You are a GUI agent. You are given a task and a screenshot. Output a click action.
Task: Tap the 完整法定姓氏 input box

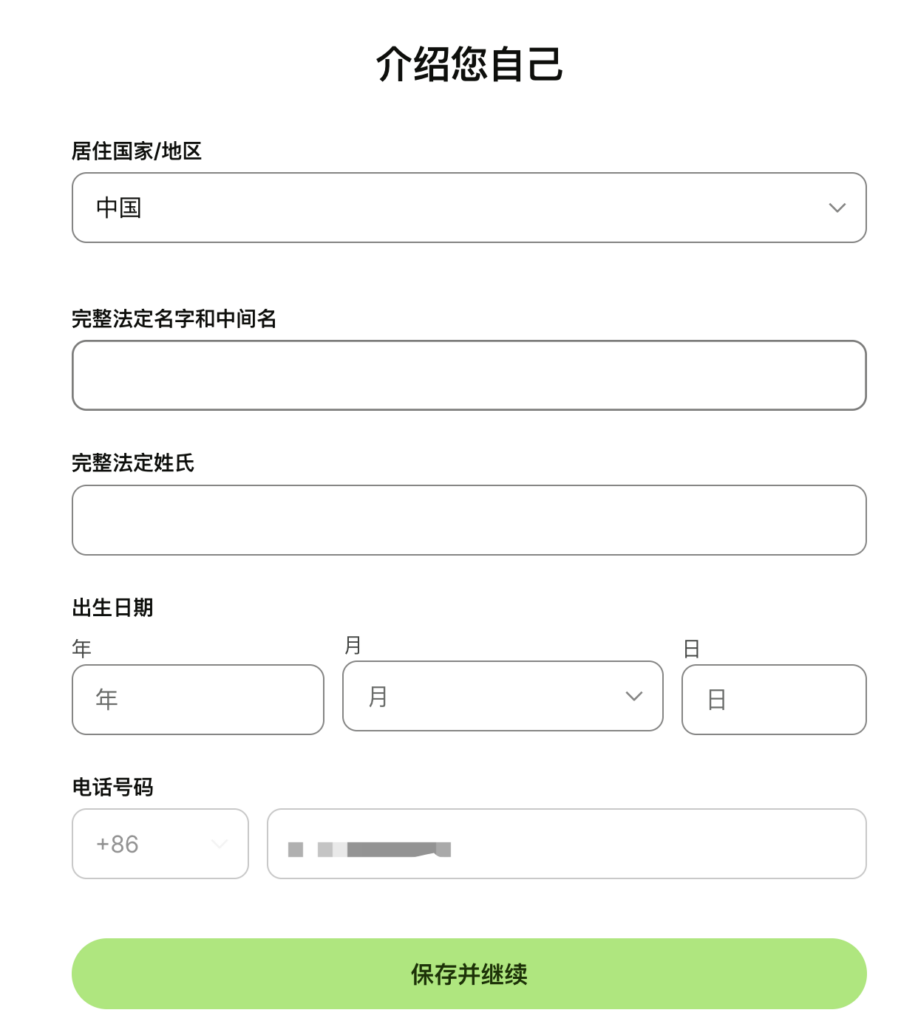[468, 520]
